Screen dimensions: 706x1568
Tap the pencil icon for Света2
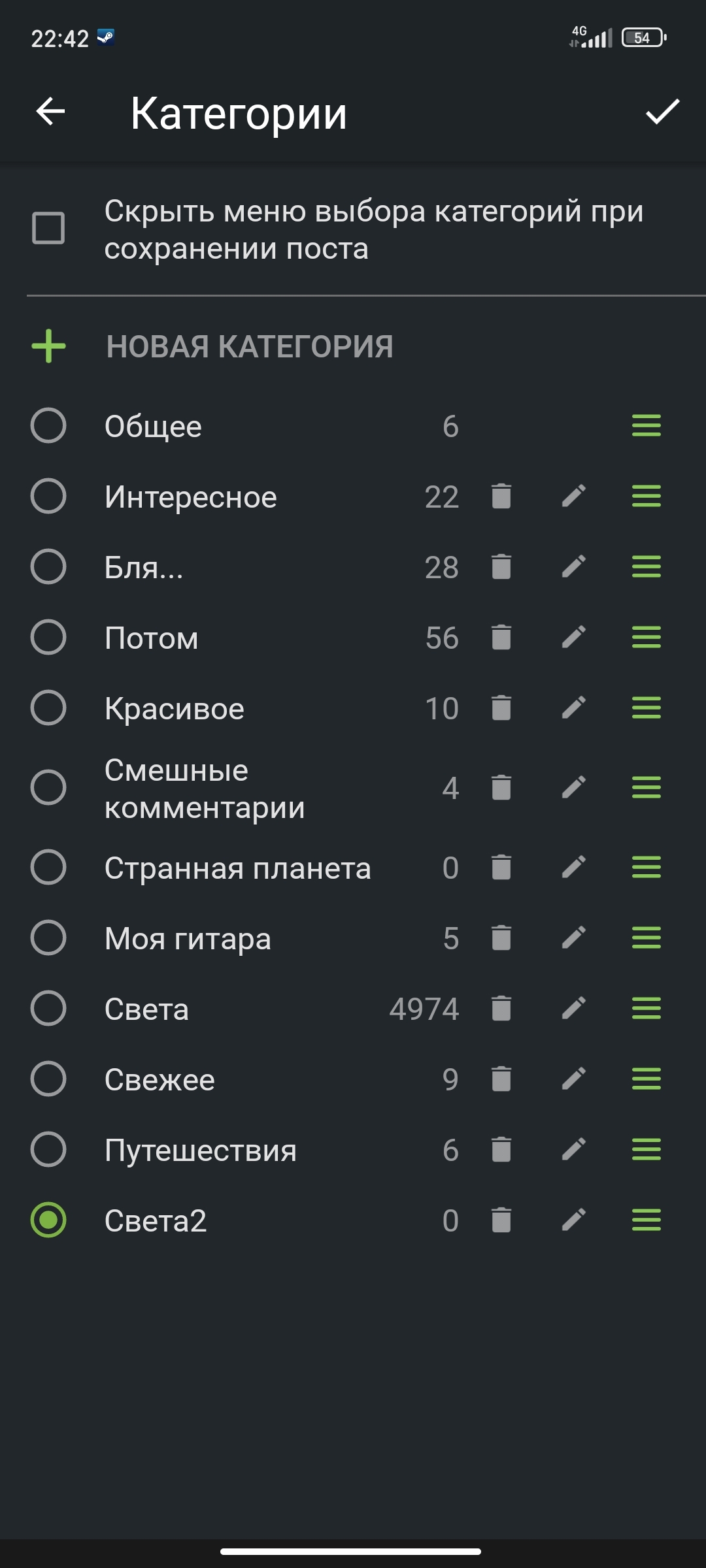pyautogui.click(x=573, y=1220)
